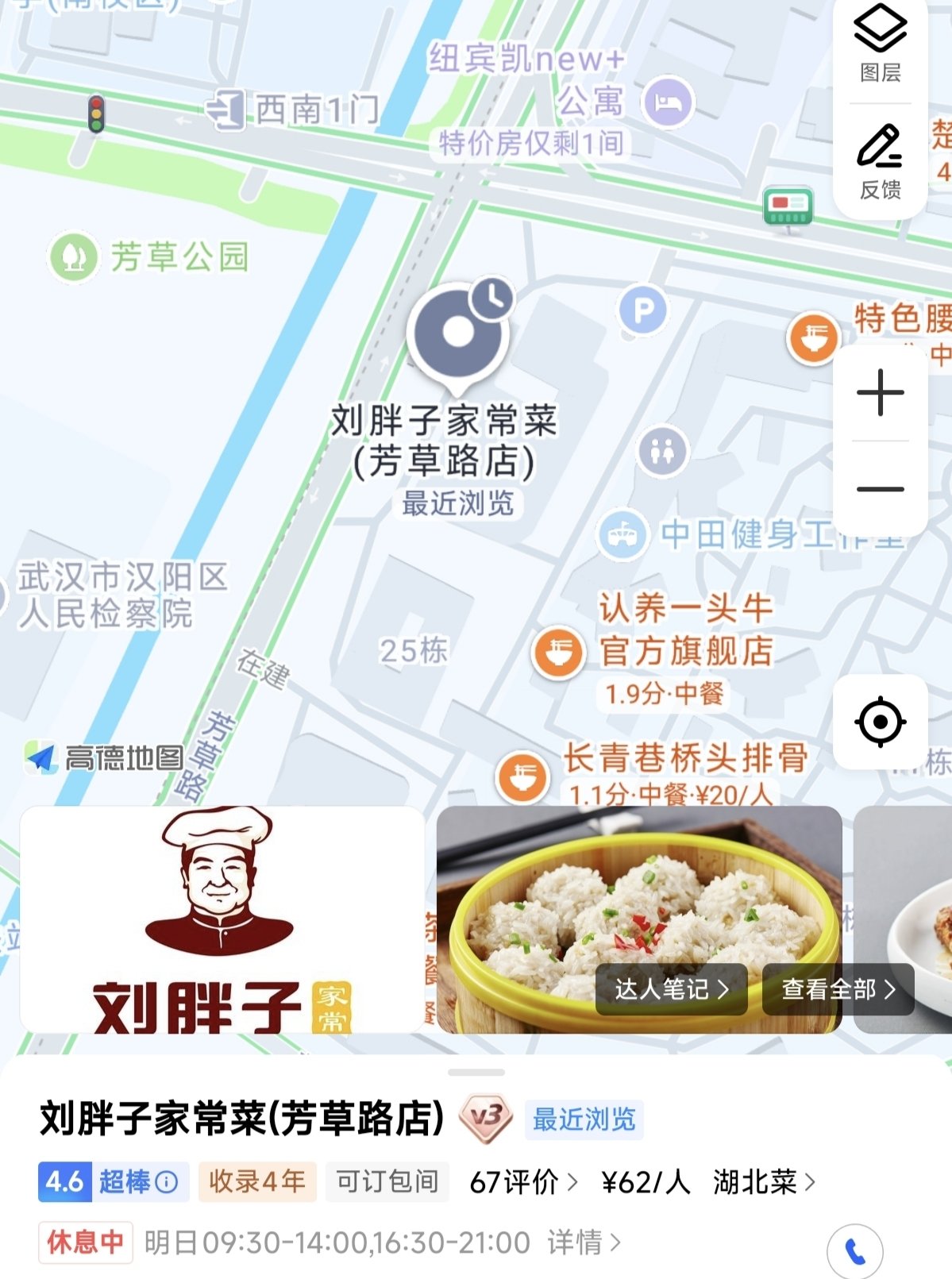Open the 67评价 reviews
The image size is (952, 1279).
click(x=523, y=1182)
